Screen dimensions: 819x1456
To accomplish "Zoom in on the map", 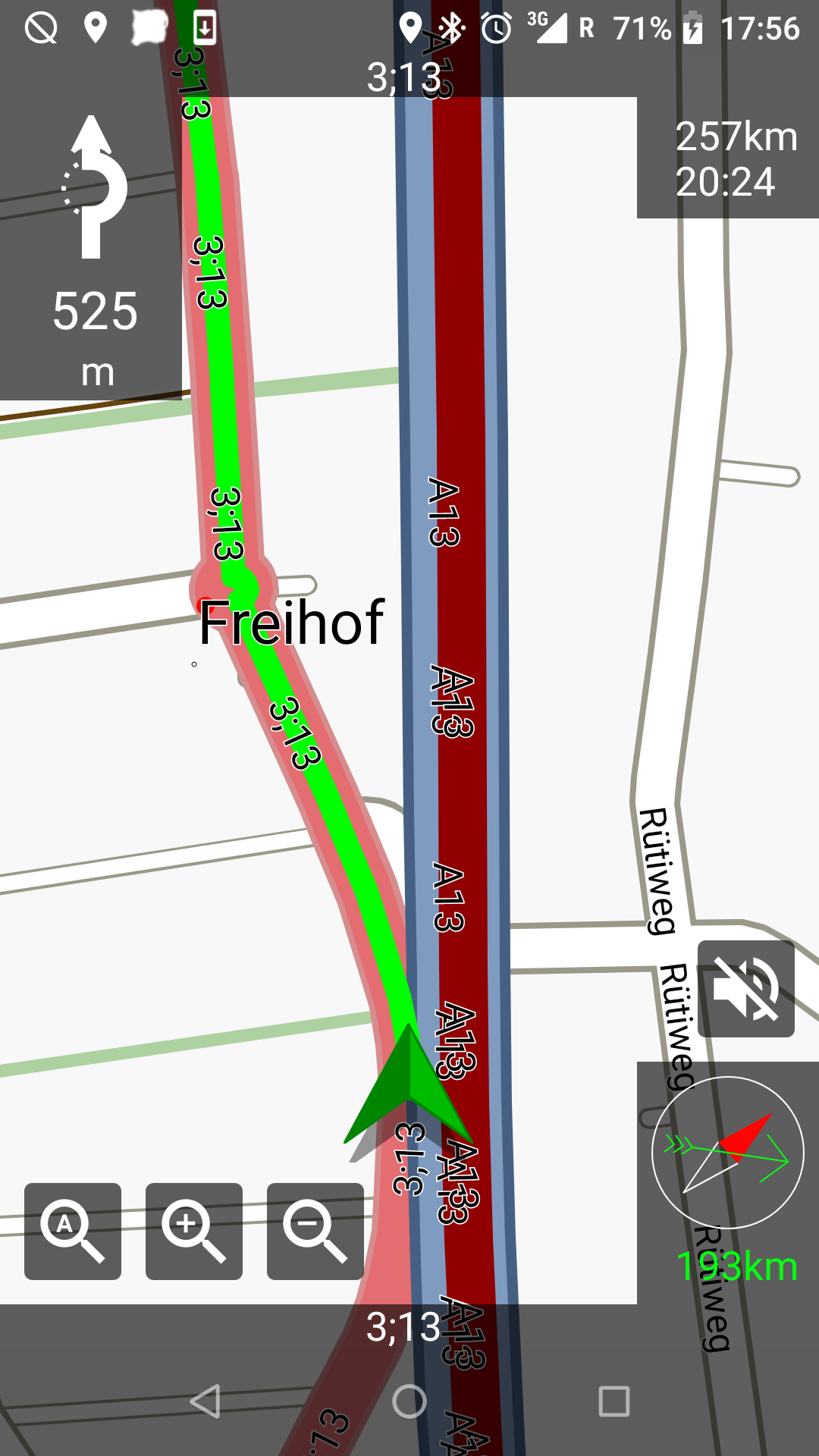I will (194, 1232).
